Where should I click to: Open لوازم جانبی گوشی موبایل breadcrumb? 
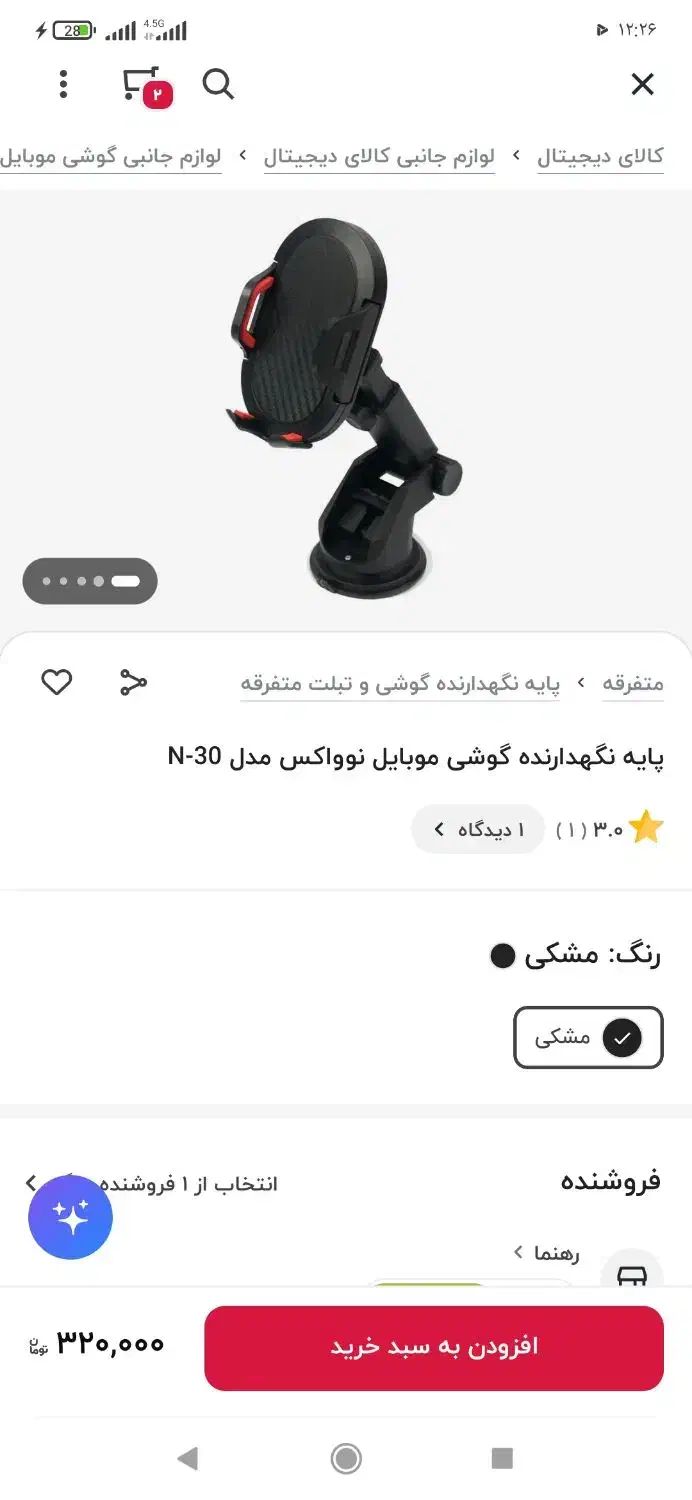point(110,157)
